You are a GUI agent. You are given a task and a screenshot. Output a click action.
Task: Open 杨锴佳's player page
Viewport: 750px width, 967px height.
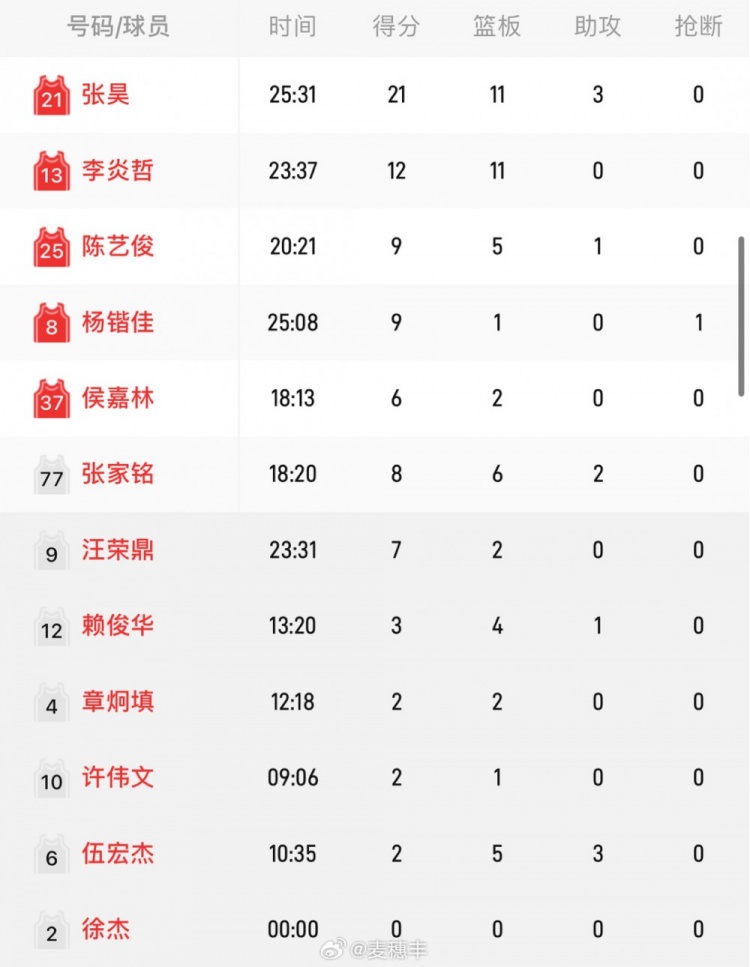[117, 323]
